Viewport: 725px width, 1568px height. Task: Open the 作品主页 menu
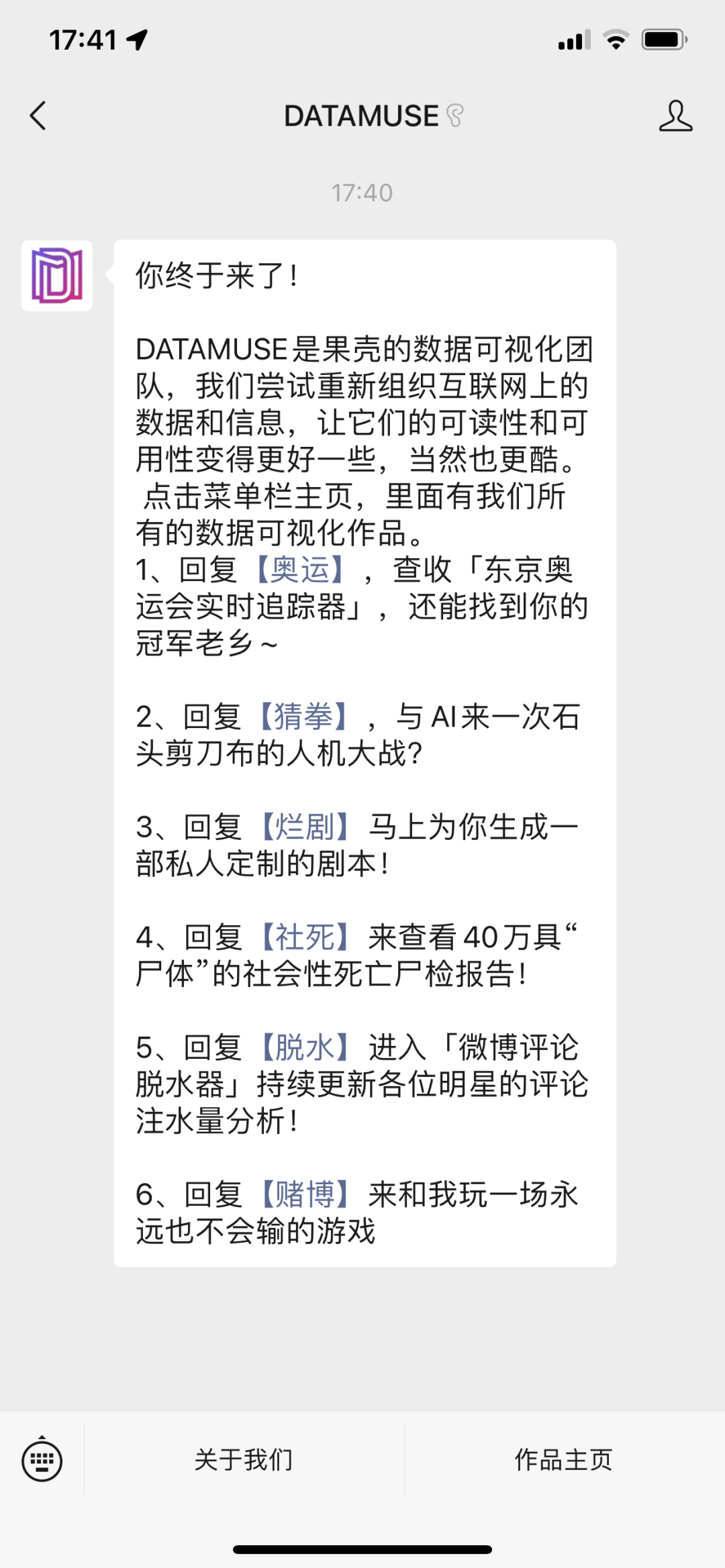[564, 1461]
